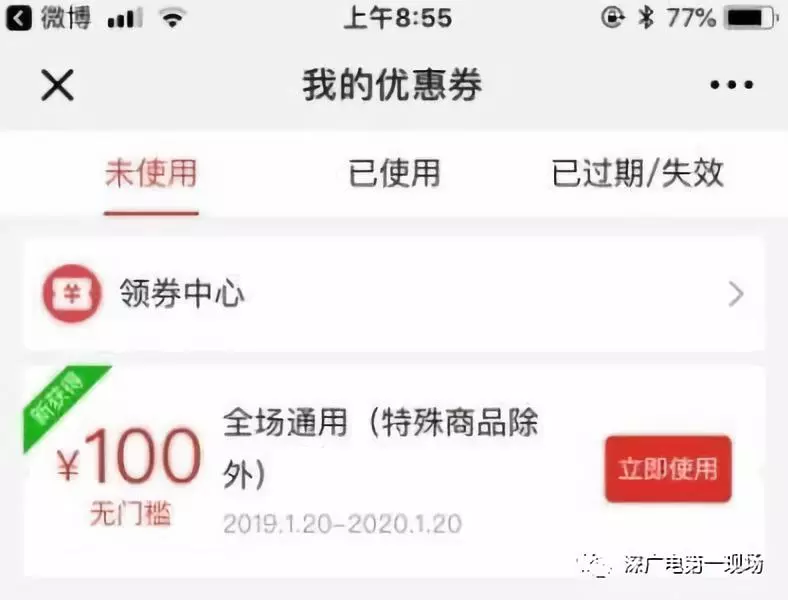Tap 立即使用 on the ¥100 coupon
Viewport: 788px width, 600px height.
667,469
